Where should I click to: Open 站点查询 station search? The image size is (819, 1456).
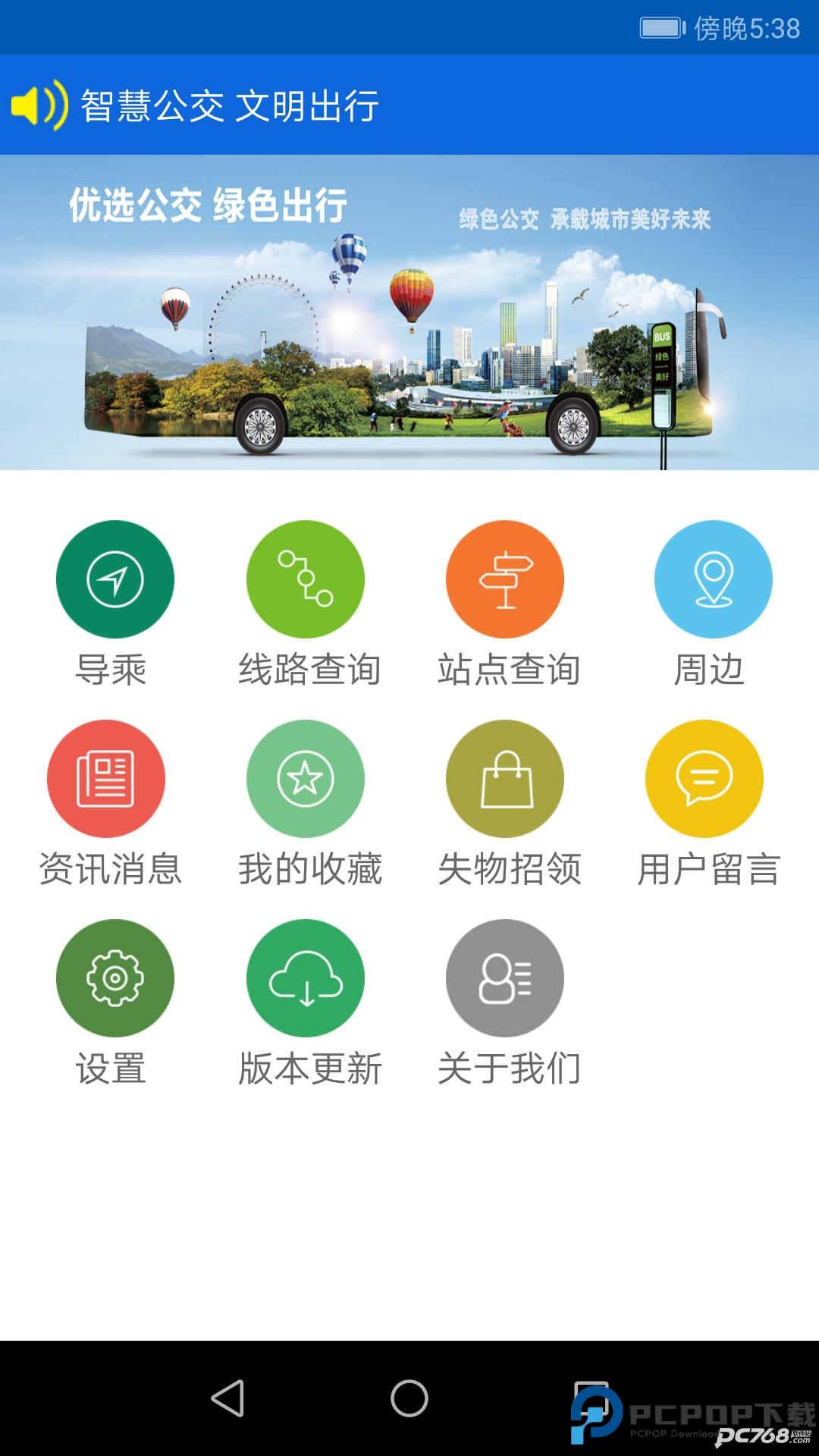click(x=505, y=578)
